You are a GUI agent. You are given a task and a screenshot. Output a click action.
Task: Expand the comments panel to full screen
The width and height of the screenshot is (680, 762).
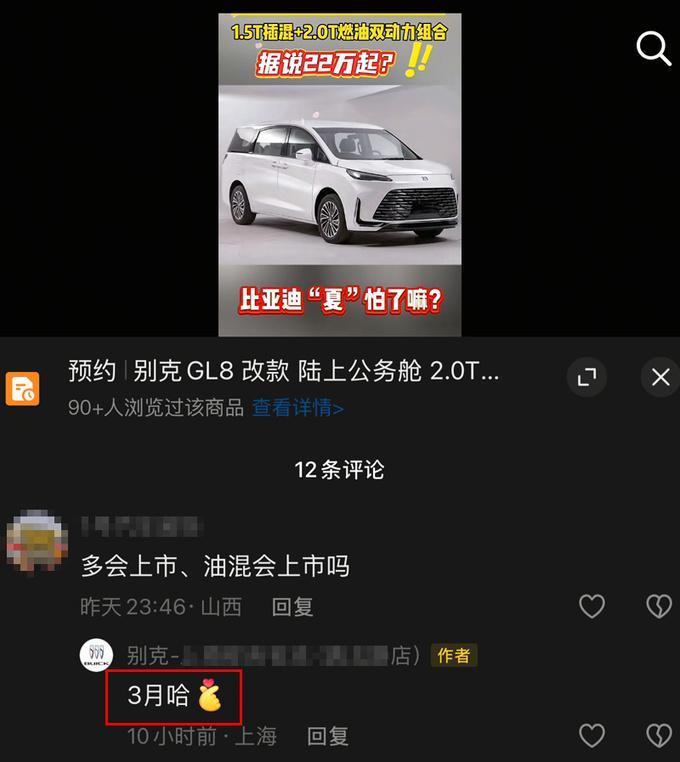[x=587, y=377]
